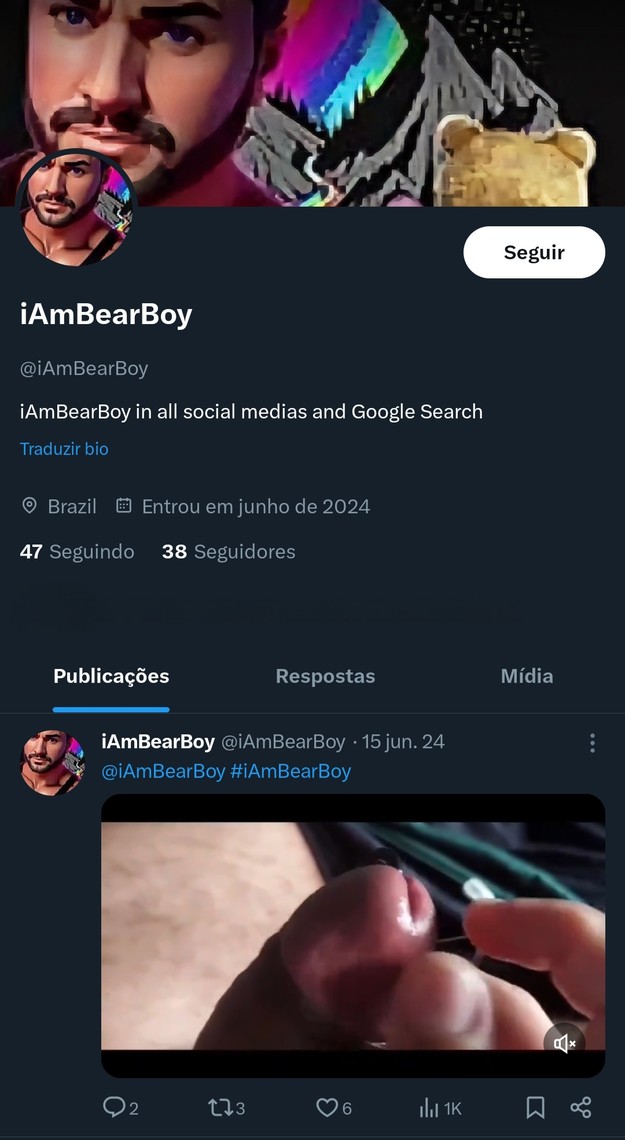Repost the 15 jun. 24 post

(x=219, y=1107)
